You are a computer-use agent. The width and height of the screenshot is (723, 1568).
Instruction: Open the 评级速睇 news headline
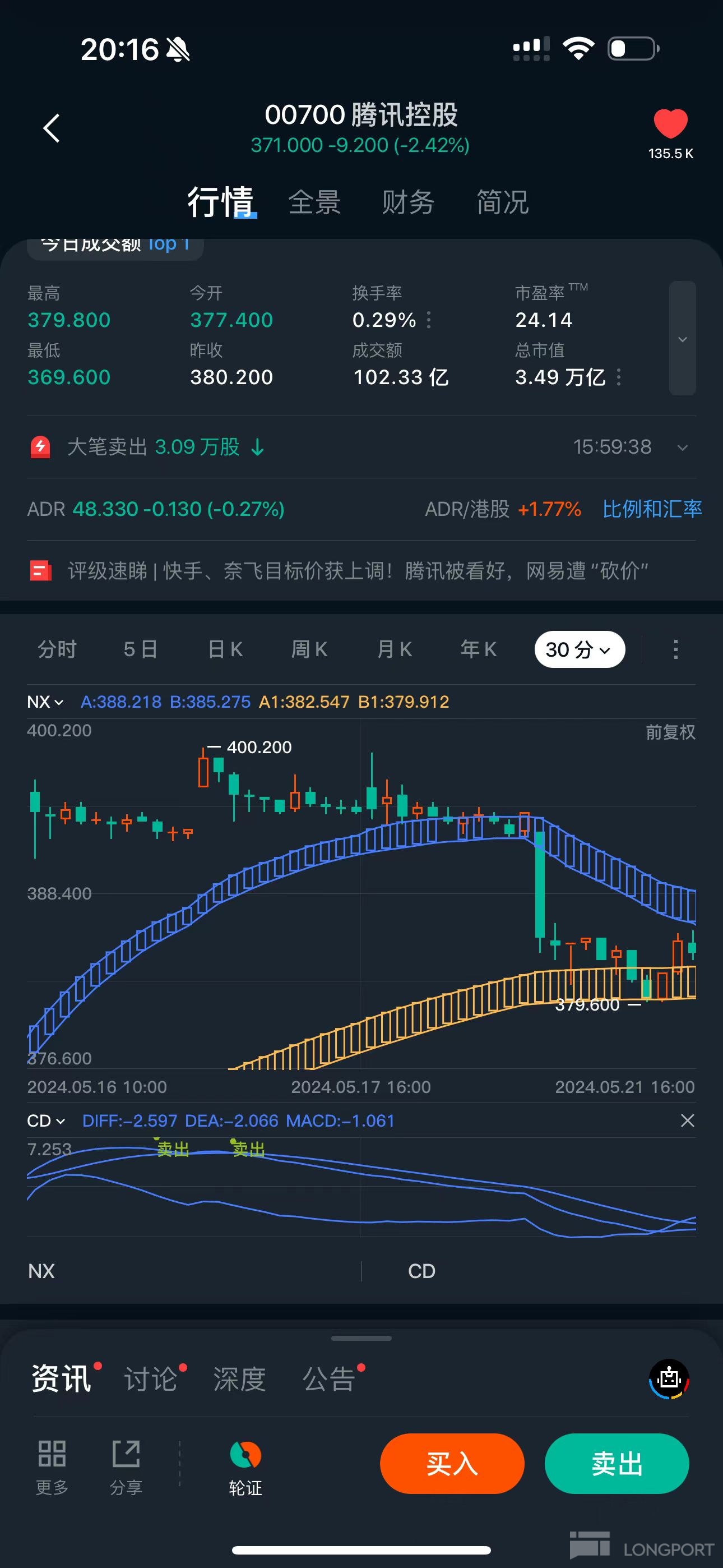click(x=357, y=571)
